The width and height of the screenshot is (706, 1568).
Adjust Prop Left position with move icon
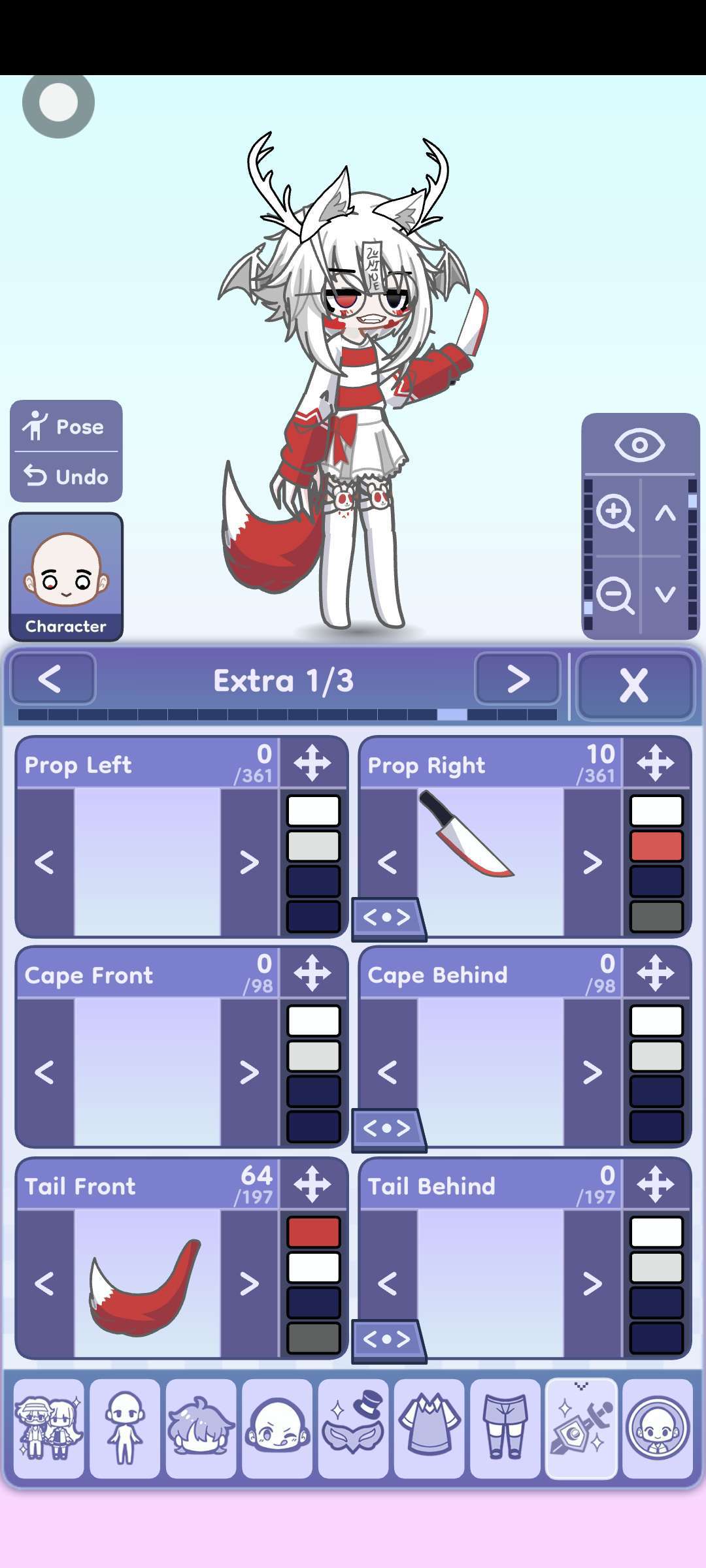click(x=312, y=763)
